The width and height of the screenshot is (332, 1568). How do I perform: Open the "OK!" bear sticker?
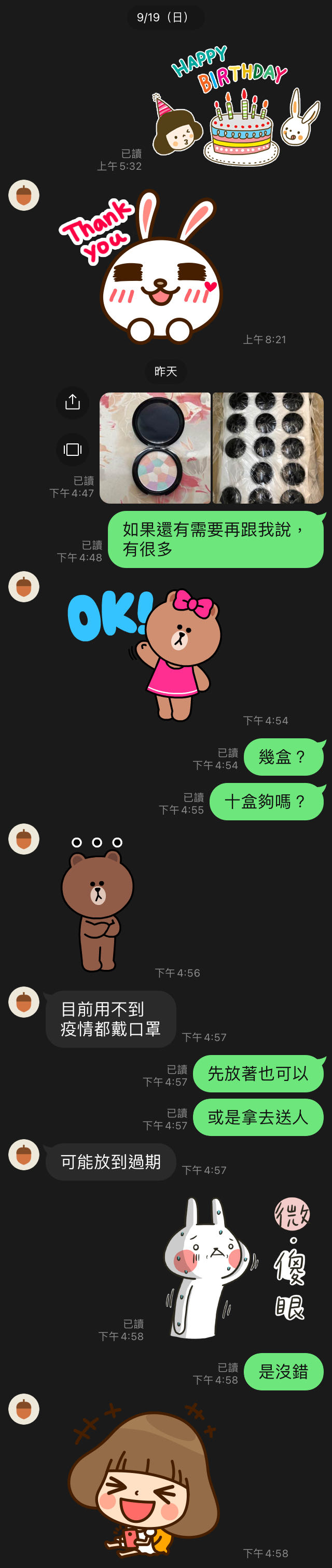coord(146,654)
